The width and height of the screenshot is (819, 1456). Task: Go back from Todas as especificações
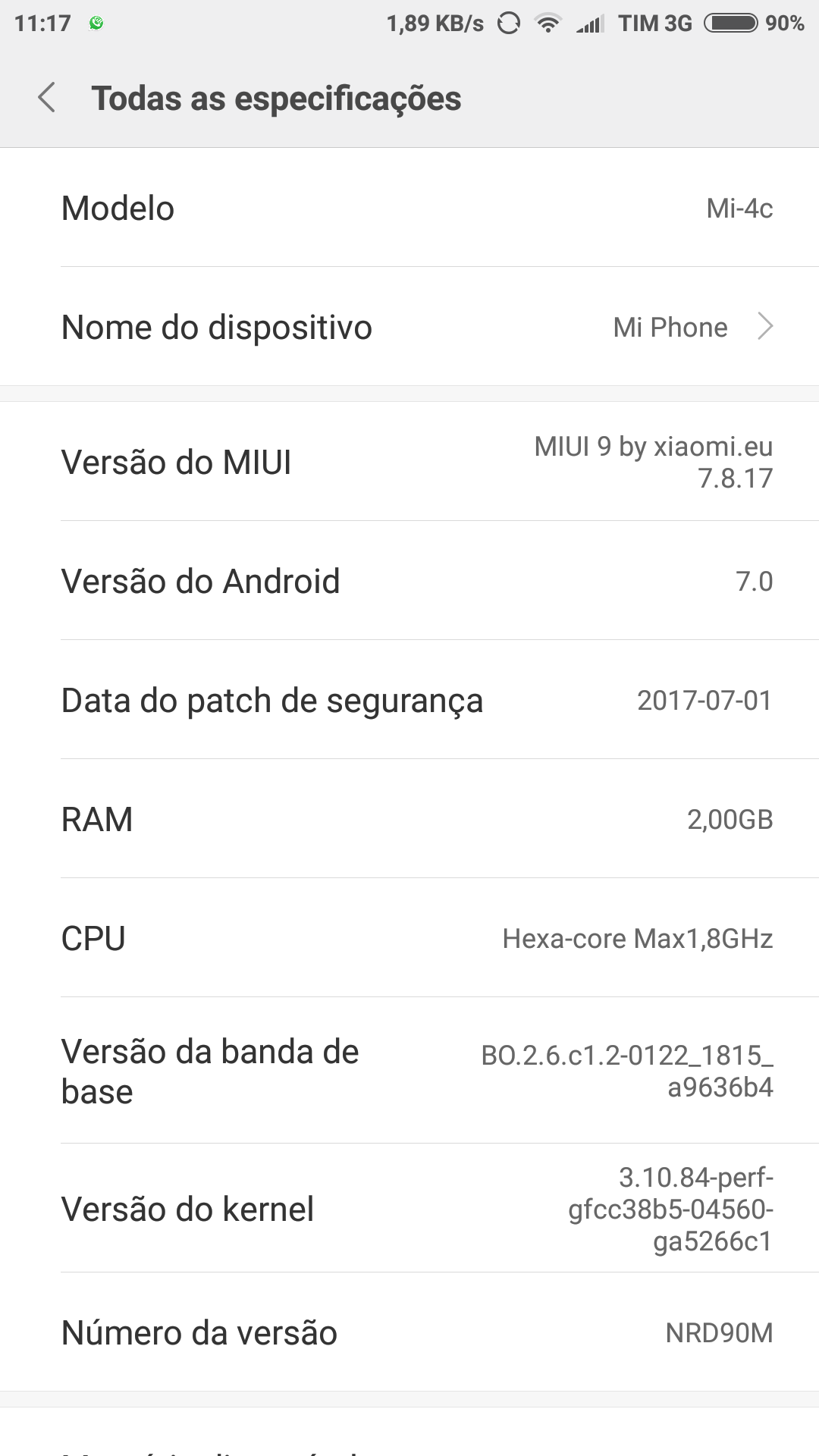tap(47, 98)
